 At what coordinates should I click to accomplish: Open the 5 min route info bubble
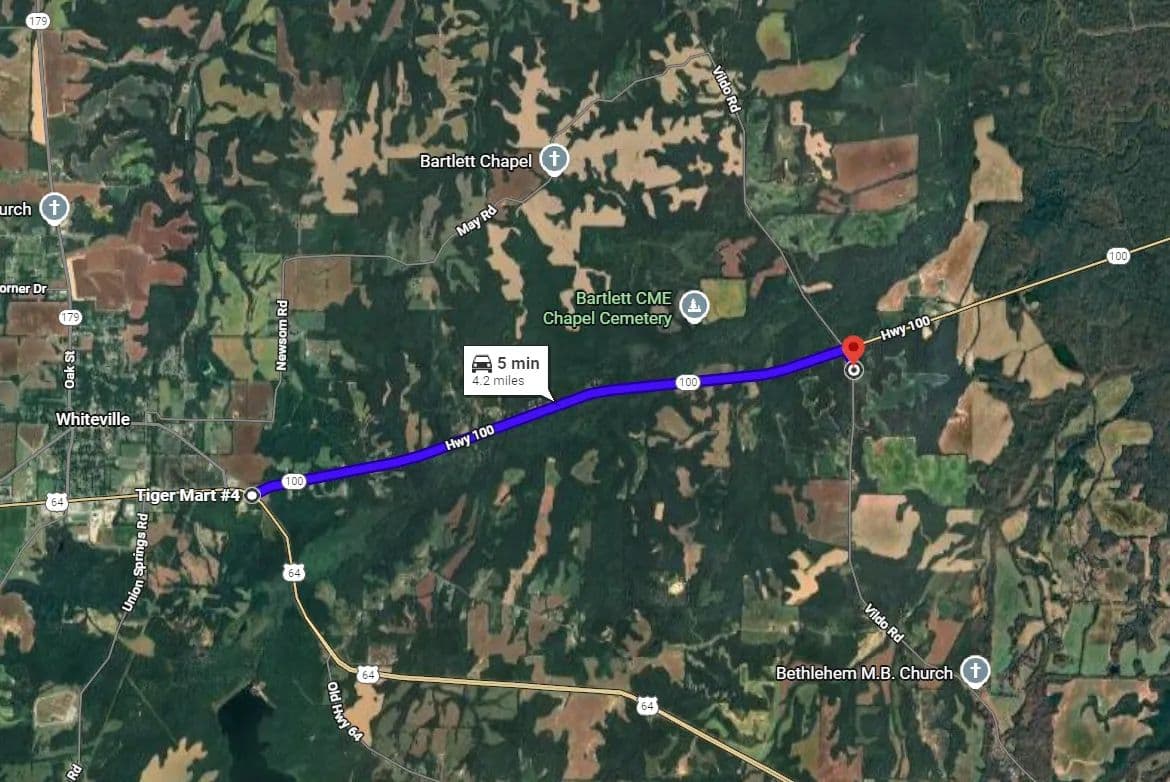(x=508, y=370)
